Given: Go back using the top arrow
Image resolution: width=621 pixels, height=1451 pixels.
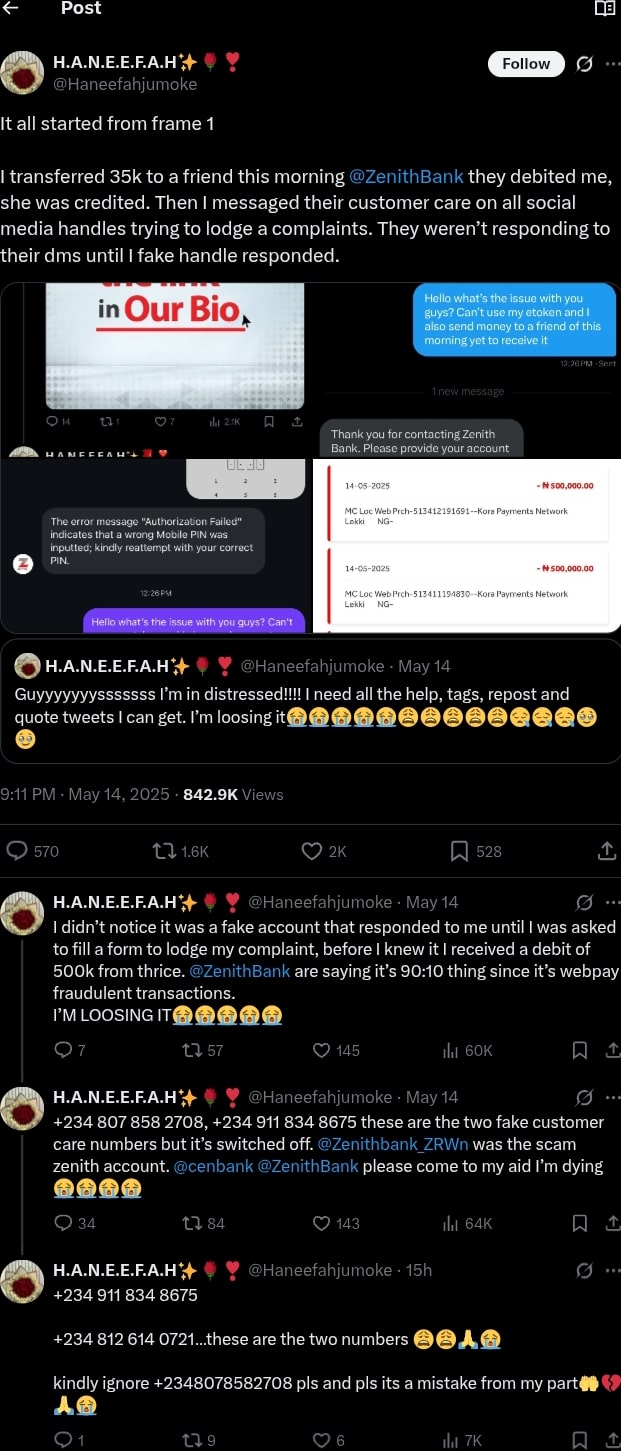Looking at the screenshot, I should [x=11, y=8].
